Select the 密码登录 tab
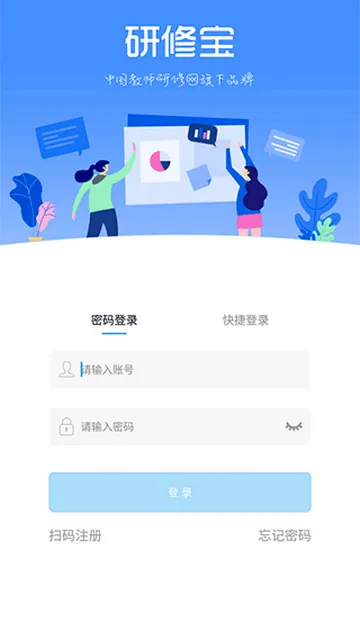This screenshot has width=360, height=632. (114, 320)
